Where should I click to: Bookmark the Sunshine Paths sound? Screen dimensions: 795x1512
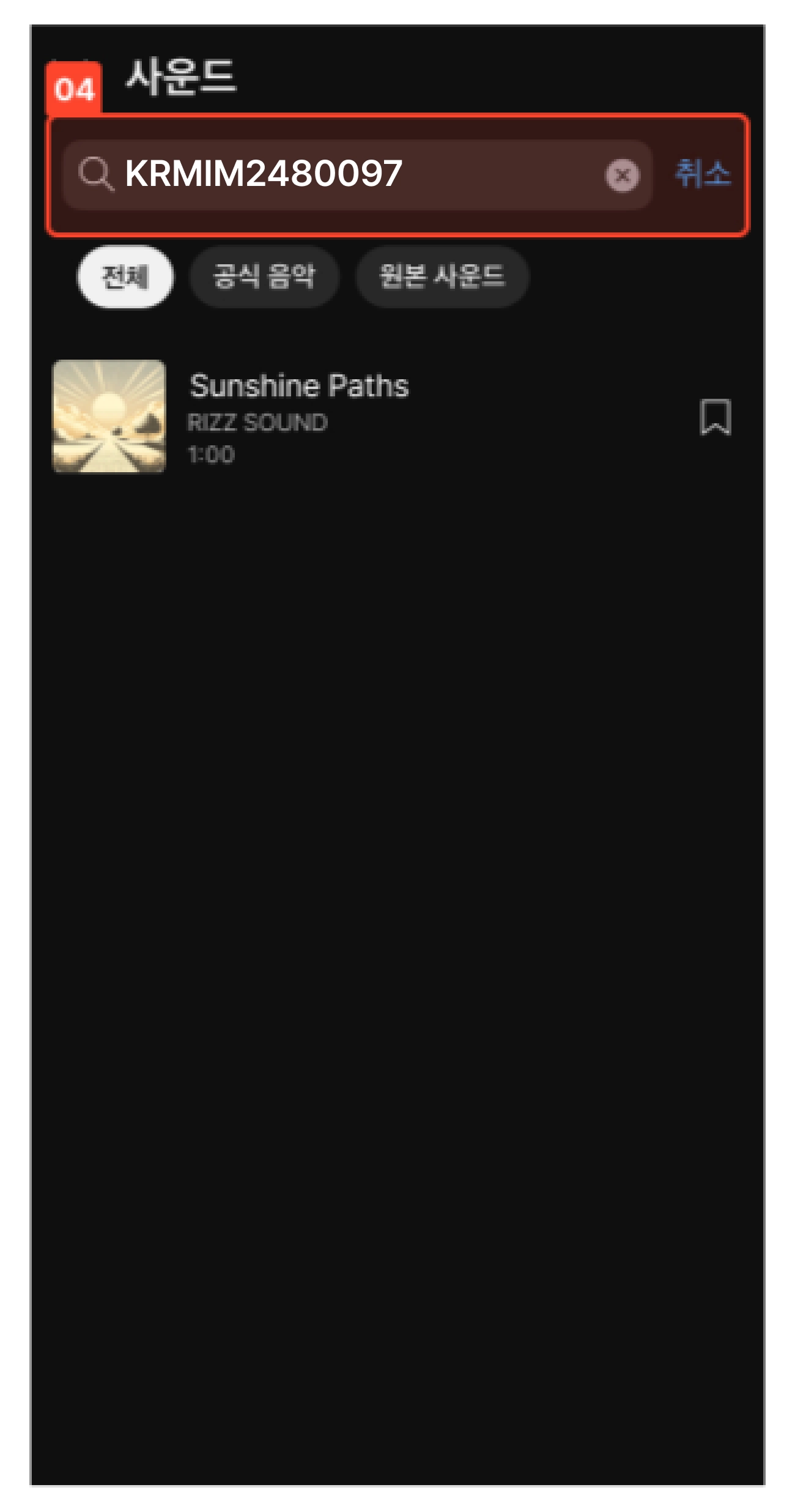tap(715, 417)
